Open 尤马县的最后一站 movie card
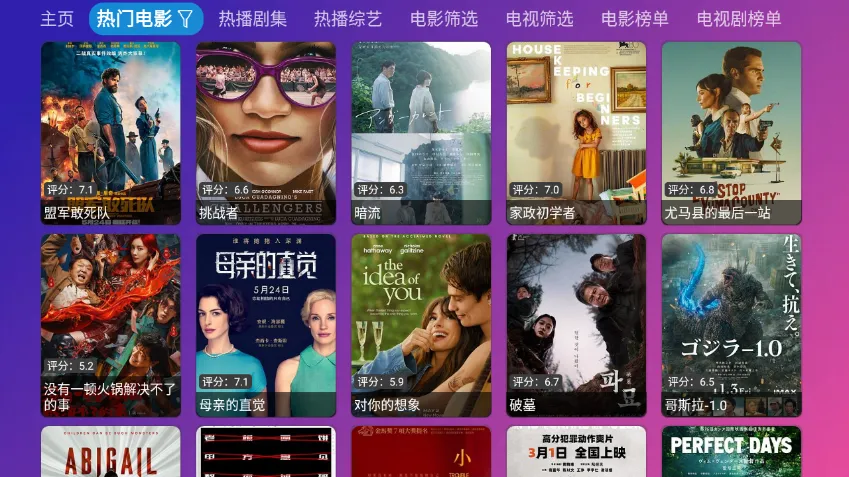Viewport: 849px width, 477px height. click(x=731, y=133)
